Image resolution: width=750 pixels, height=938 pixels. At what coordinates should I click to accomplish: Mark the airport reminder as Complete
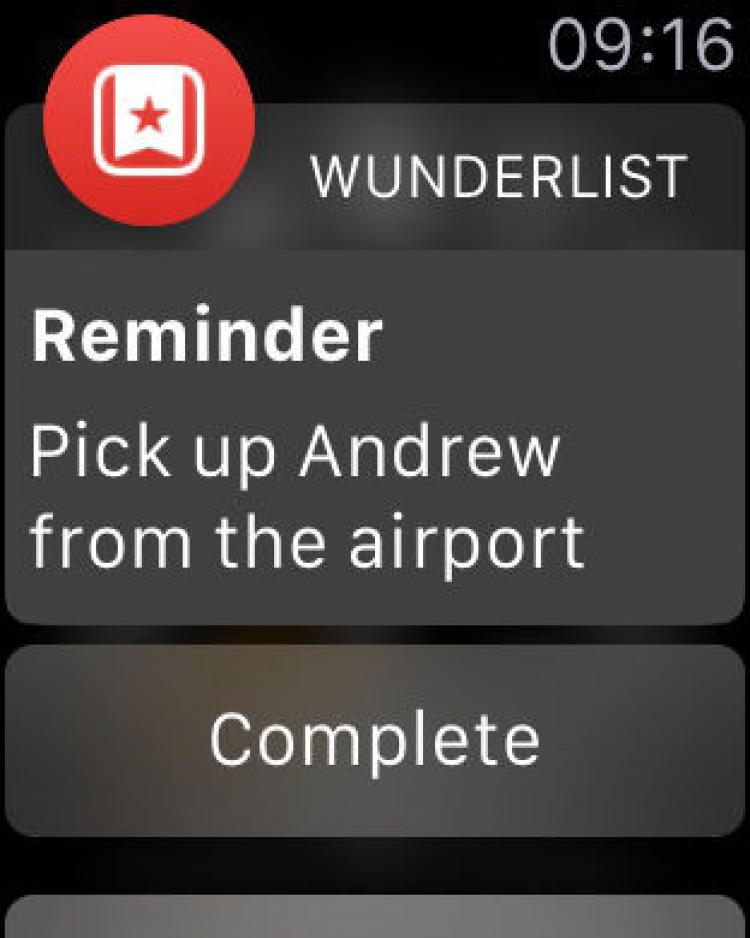click(x=375, y=741)
